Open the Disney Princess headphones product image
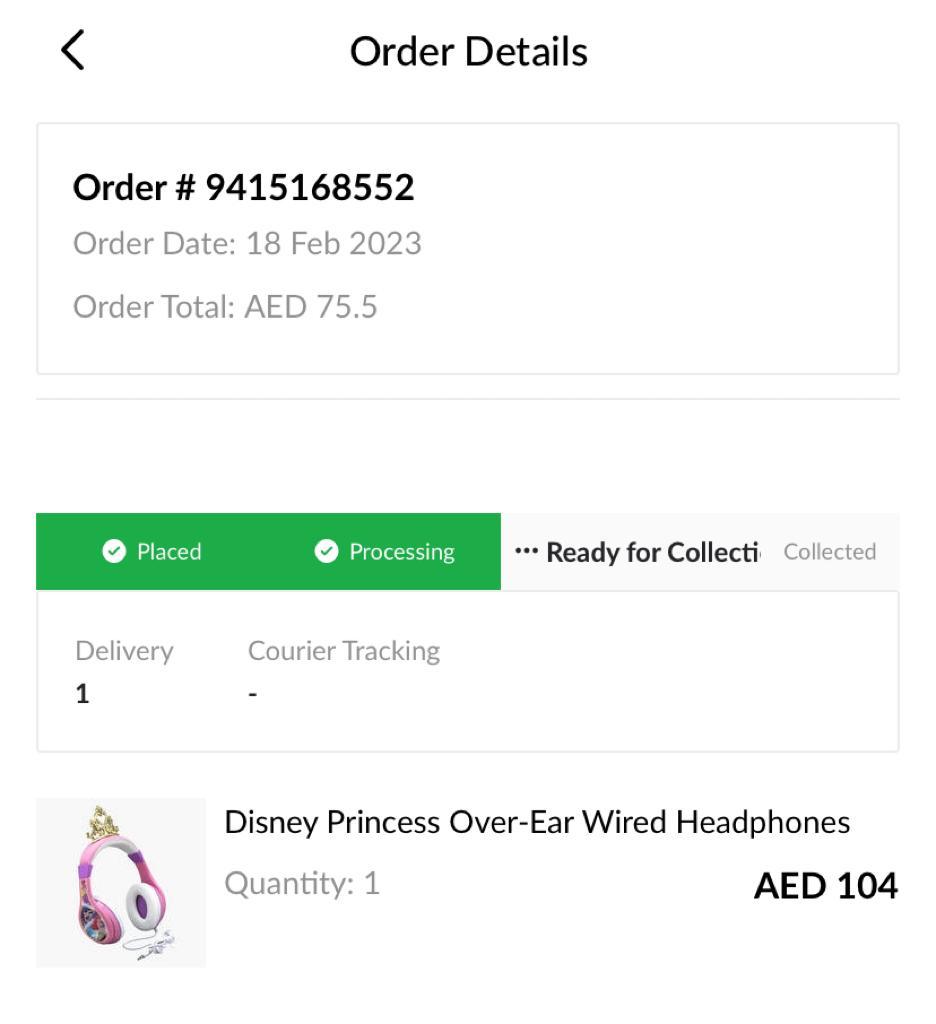 pos(121,882)
